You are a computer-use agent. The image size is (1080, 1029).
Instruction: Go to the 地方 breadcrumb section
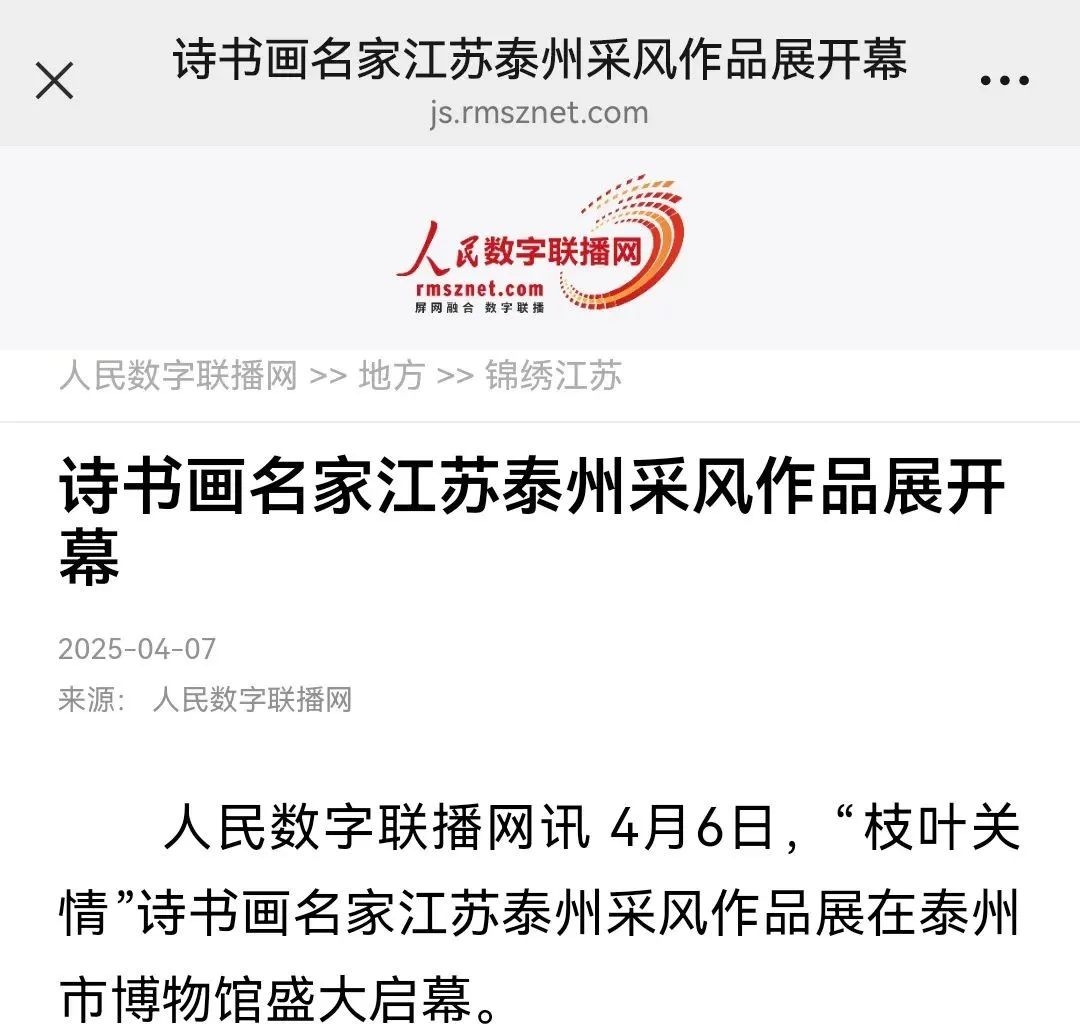[391, 377]
